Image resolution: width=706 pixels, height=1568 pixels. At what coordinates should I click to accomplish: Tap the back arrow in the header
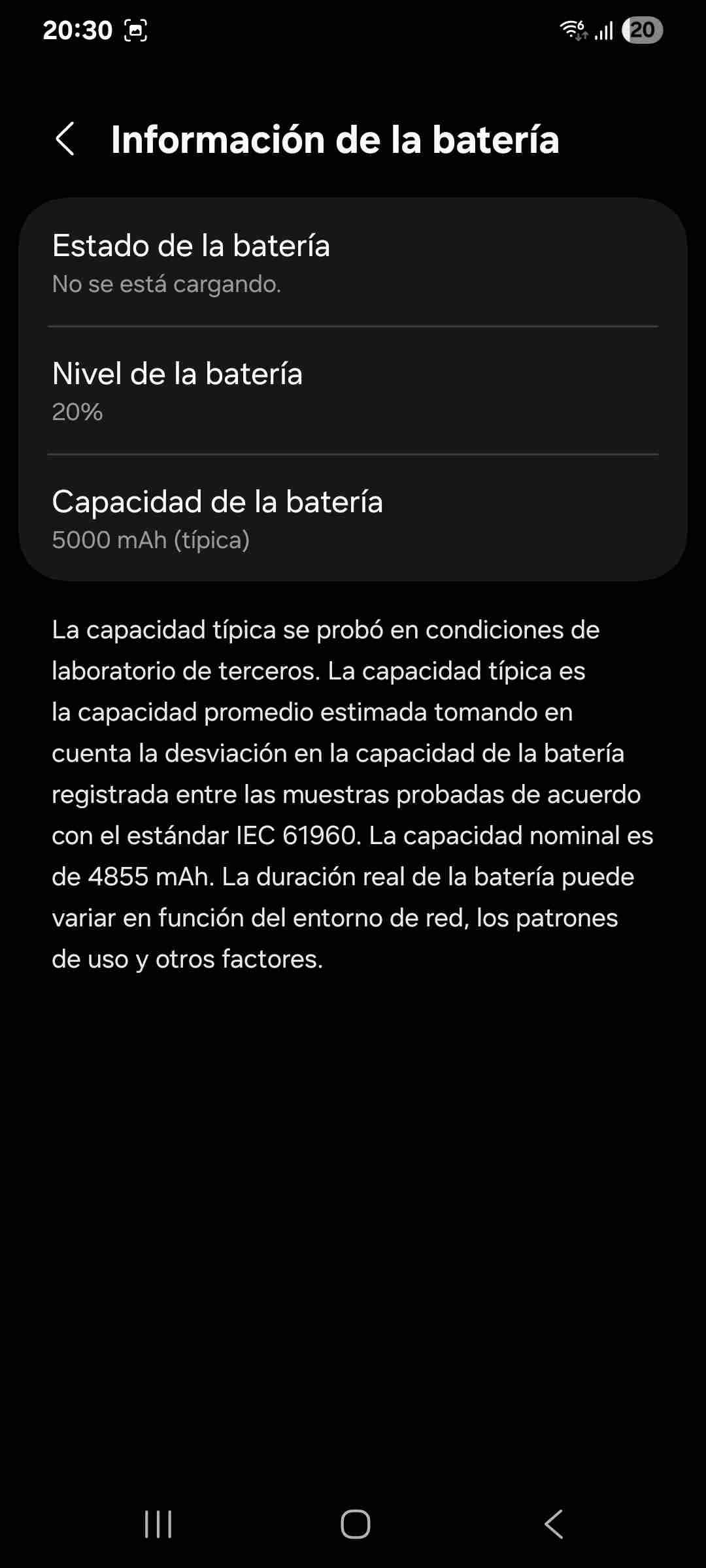pos(67,140)
